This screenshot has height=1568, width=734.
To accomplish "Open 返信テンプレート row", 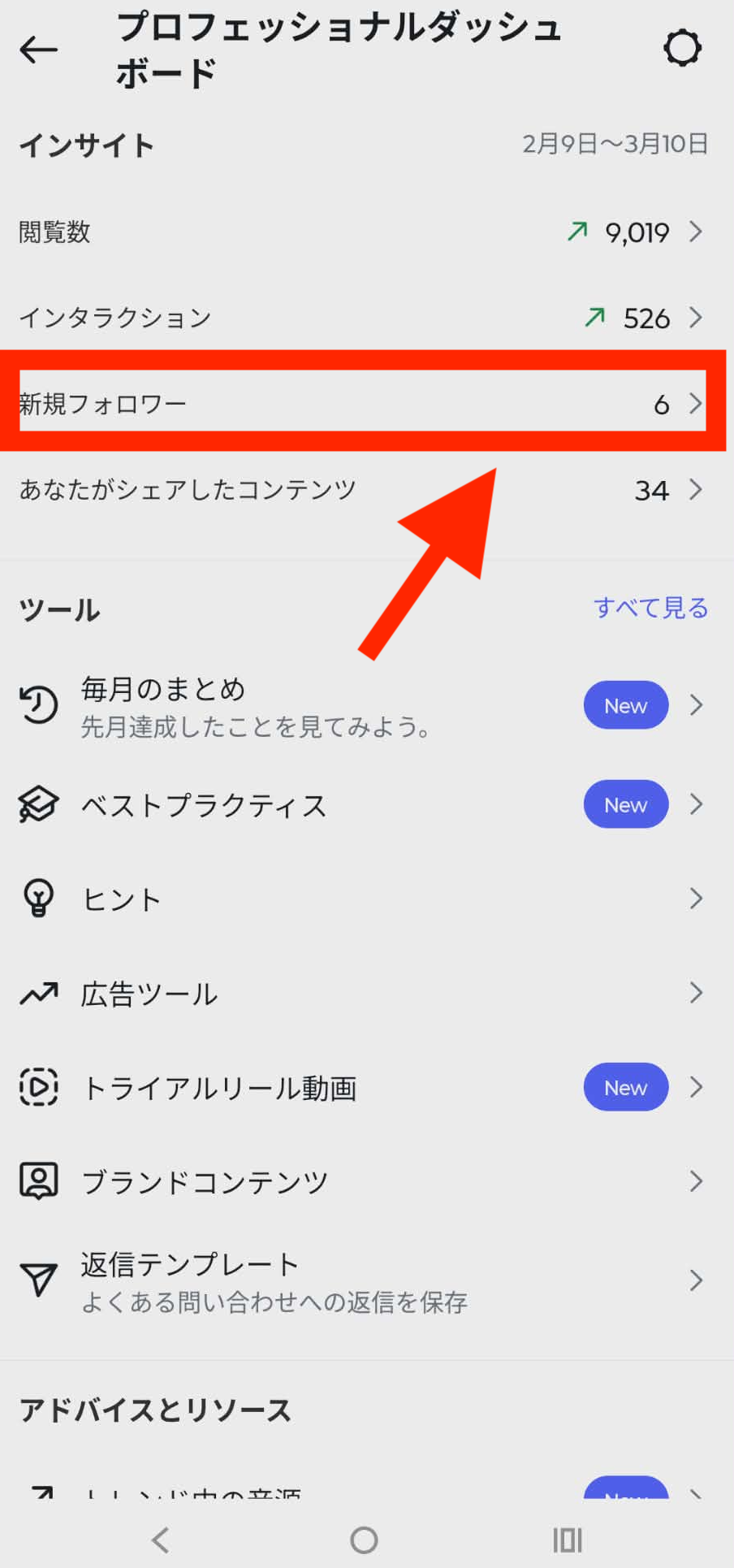I will coord(365,1281).
